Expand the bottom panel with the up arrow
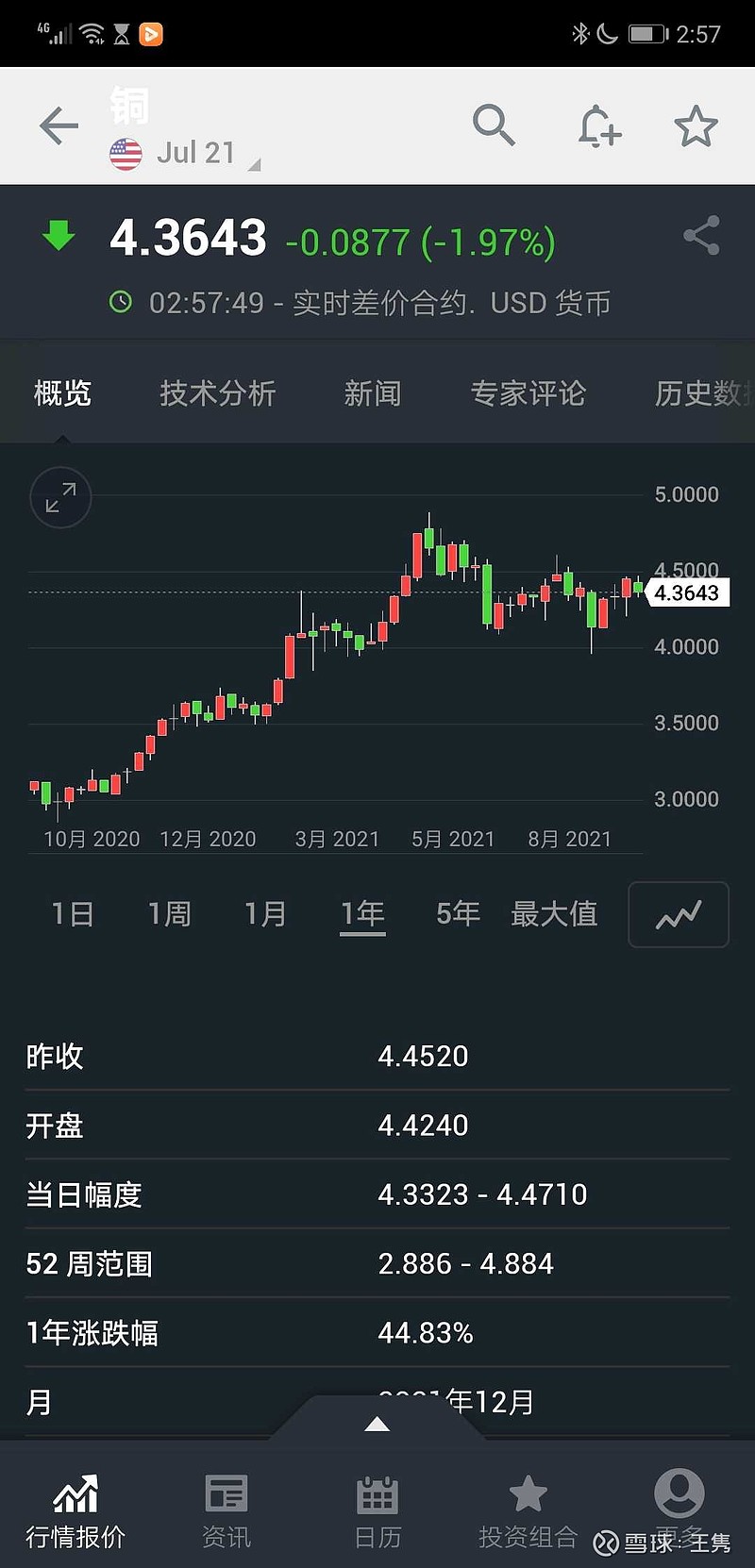 click(377, 1424)
